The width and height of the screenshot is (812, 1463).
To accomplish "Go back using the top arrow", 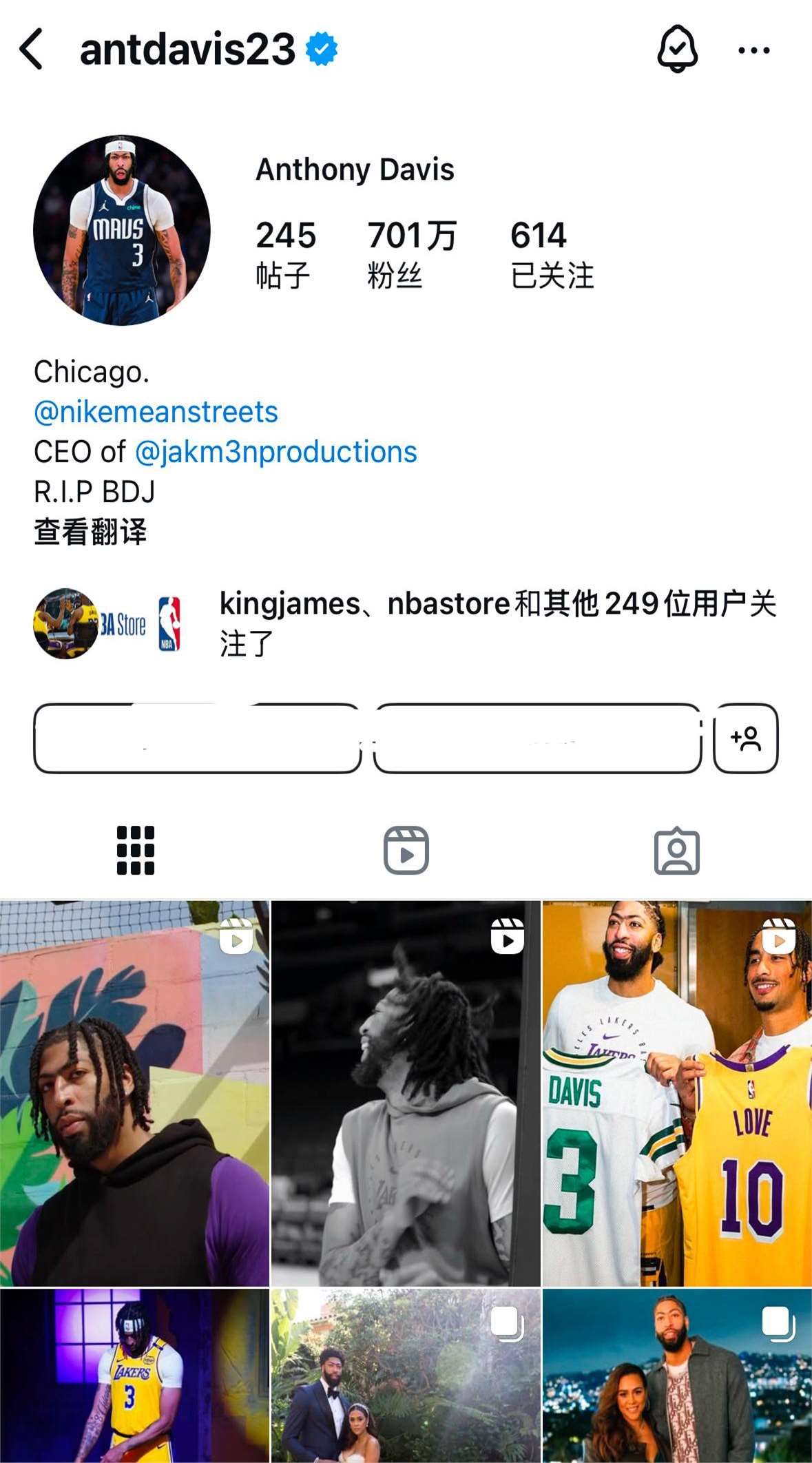I will [32, 50].
